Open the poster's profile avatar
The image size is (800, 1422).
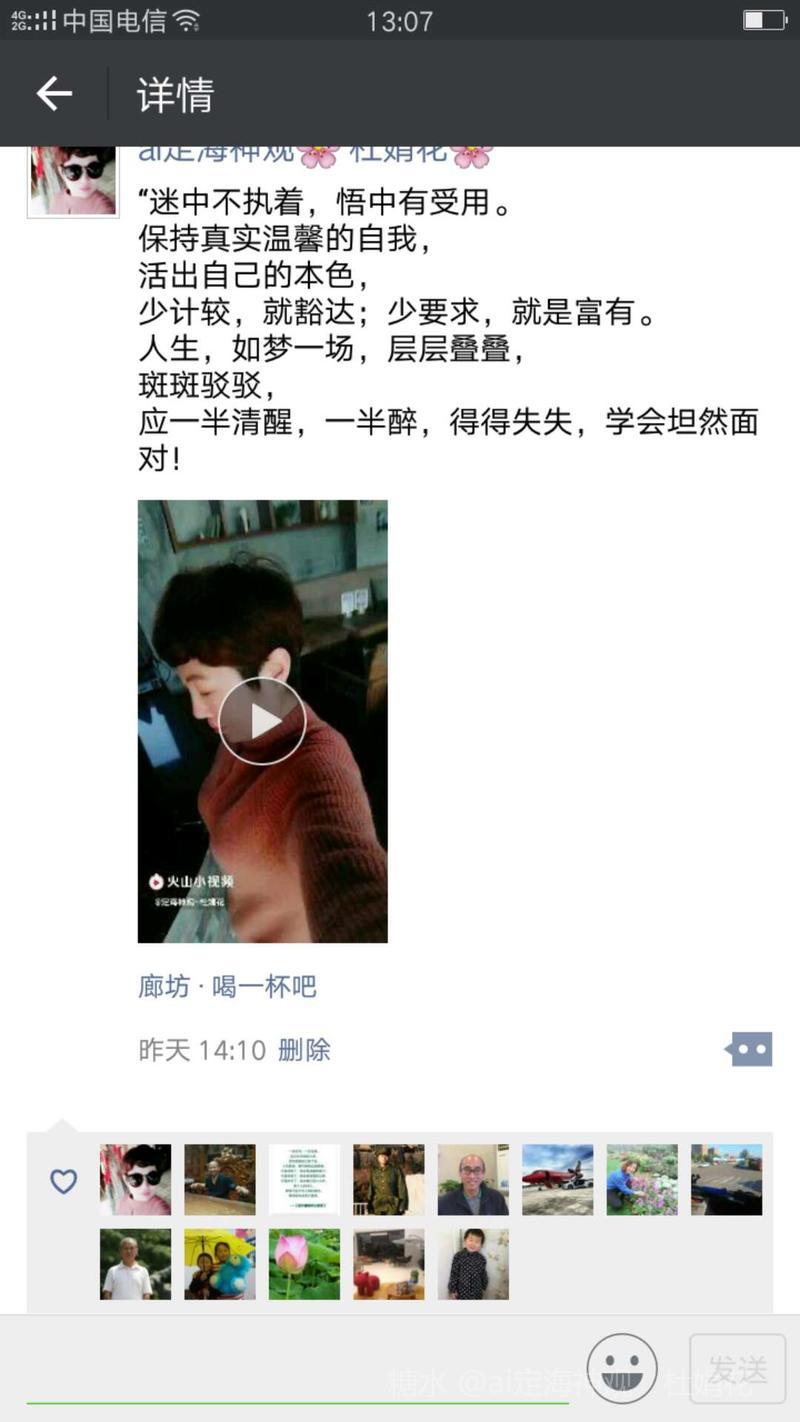click(x=72, y=182)
